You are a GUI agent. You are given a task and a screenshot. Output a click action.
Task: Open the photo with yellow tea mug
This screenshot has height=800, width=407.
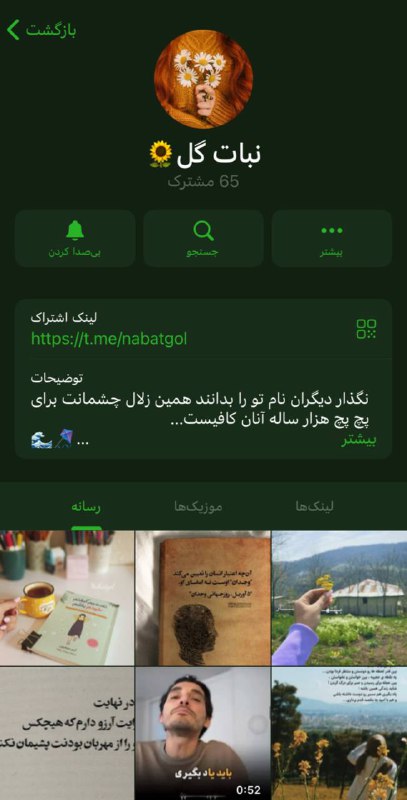click(67, 598)
